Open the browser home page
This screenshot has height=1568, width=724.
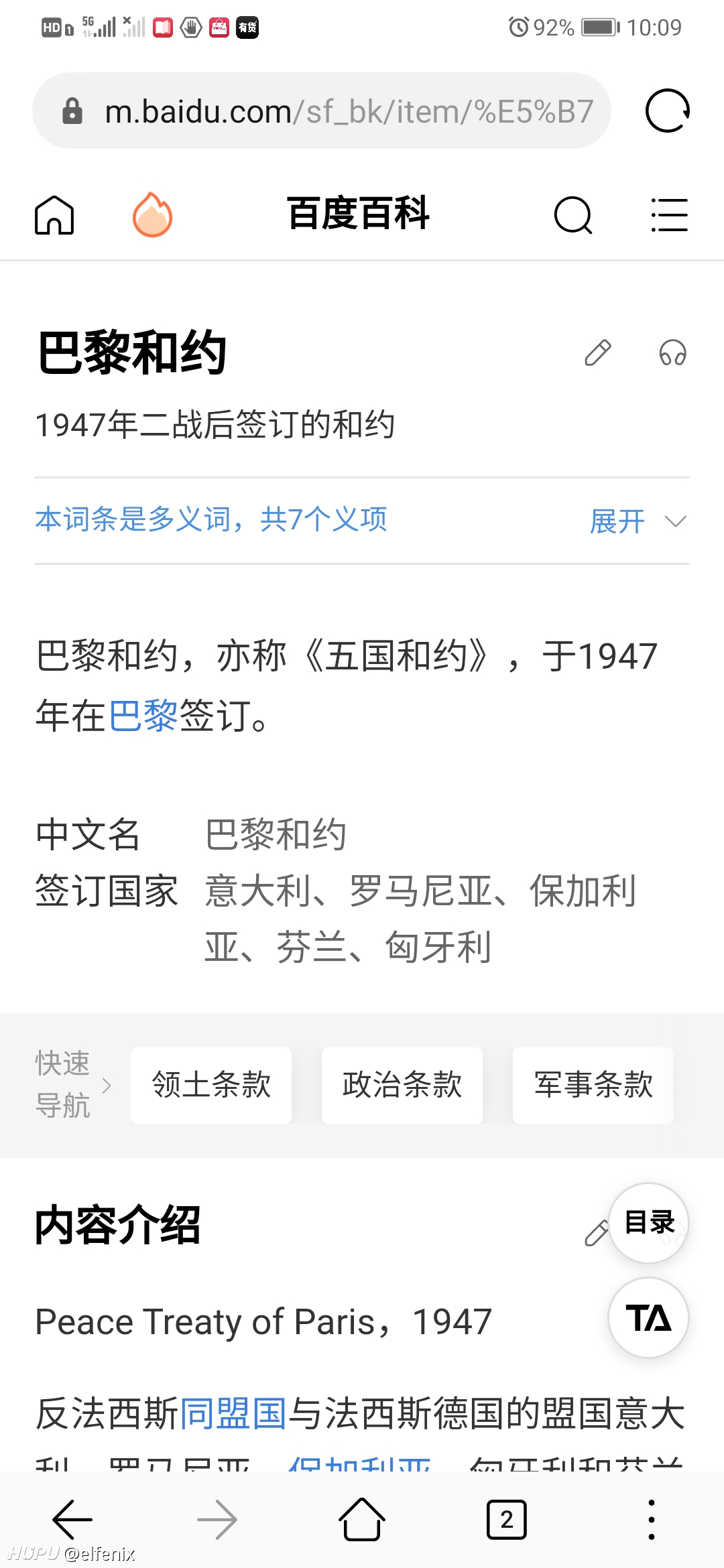pyautogui.click(x=362, y=1520)
